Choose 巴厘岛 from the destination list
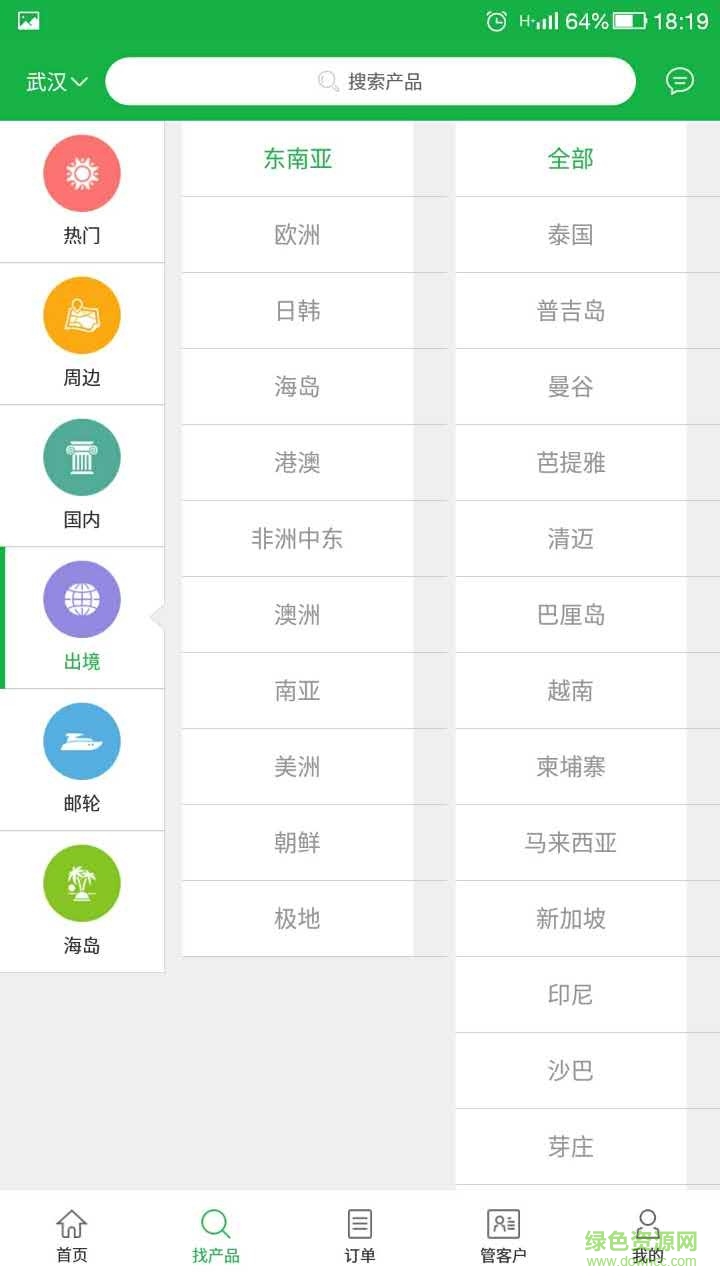This screenshot has width=720, height=1280. (x=570, y=615)
